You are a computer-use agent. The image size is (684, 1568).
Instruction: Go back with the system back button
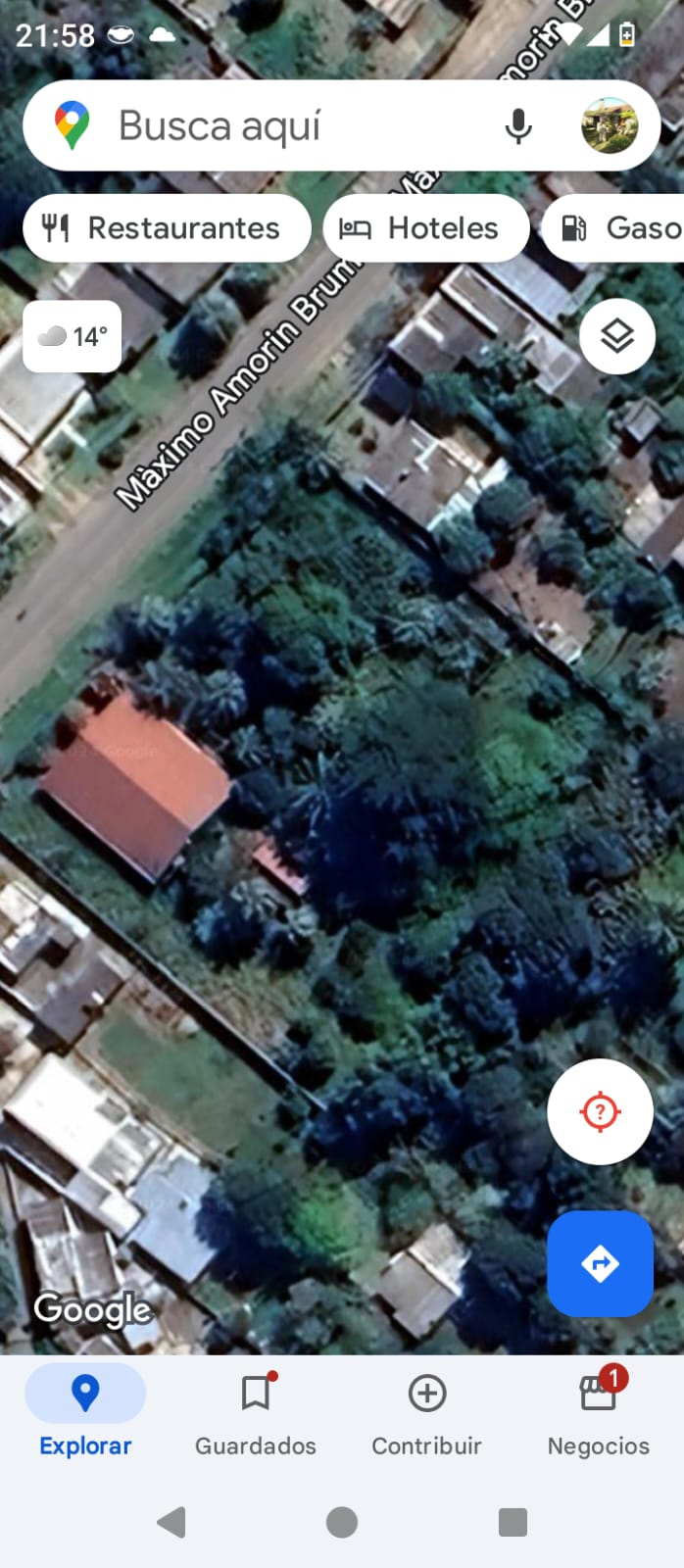click(x=171, y=1522)
